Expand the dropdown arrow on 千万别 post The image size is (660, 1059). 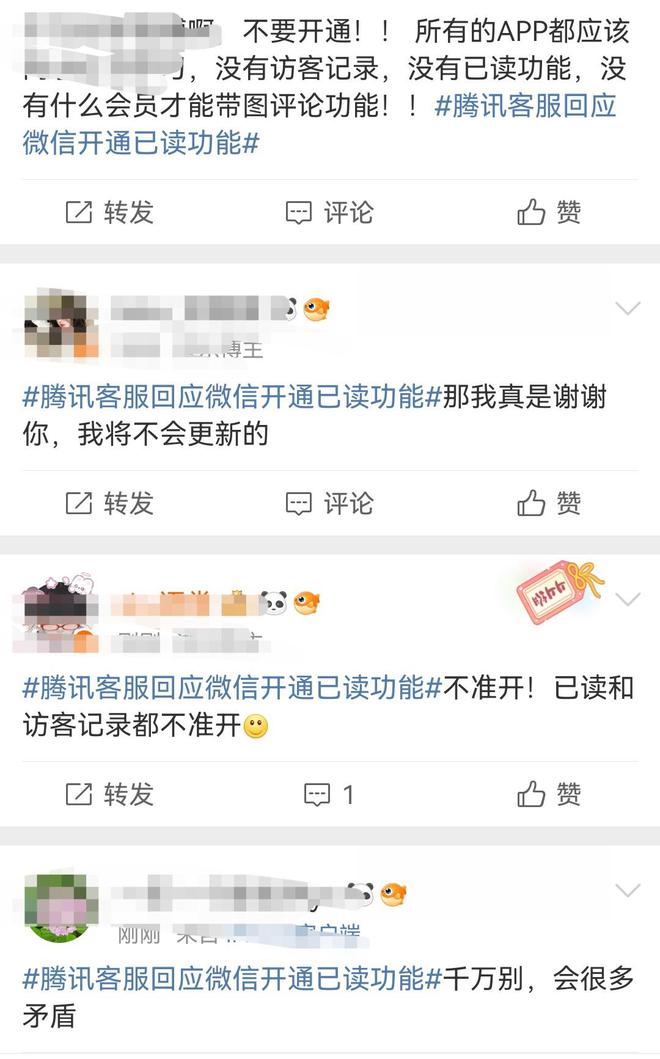628,890
